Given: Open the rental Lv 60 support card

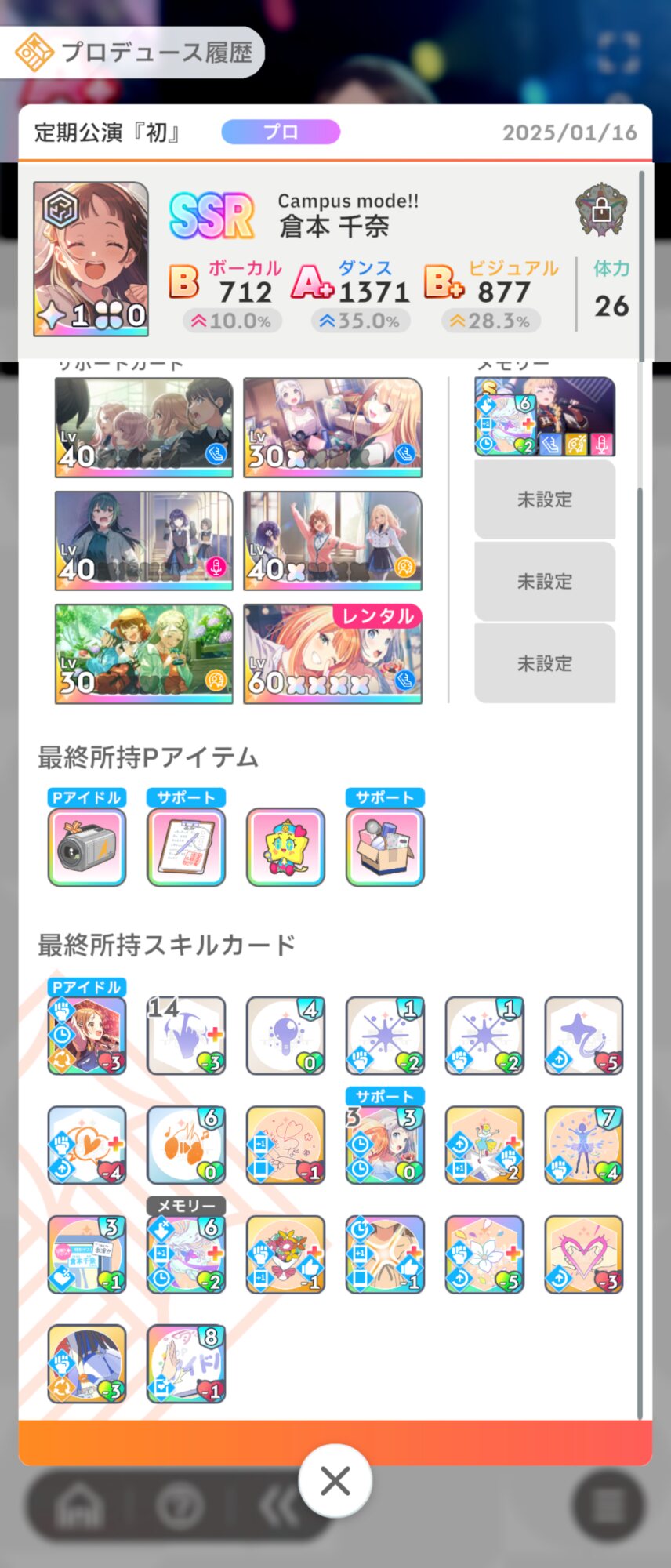Looking at the screenshot, I should point(332,653).
